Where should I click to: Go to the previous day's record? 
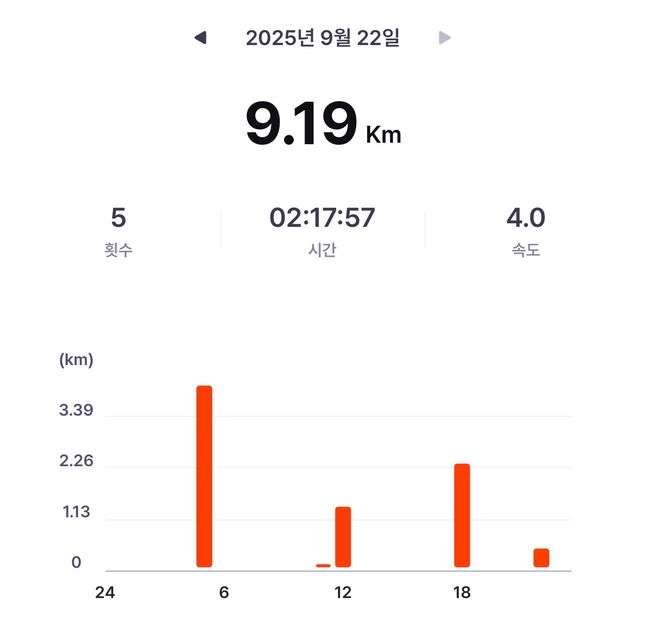pyautogui.click(x=201, y=38)
